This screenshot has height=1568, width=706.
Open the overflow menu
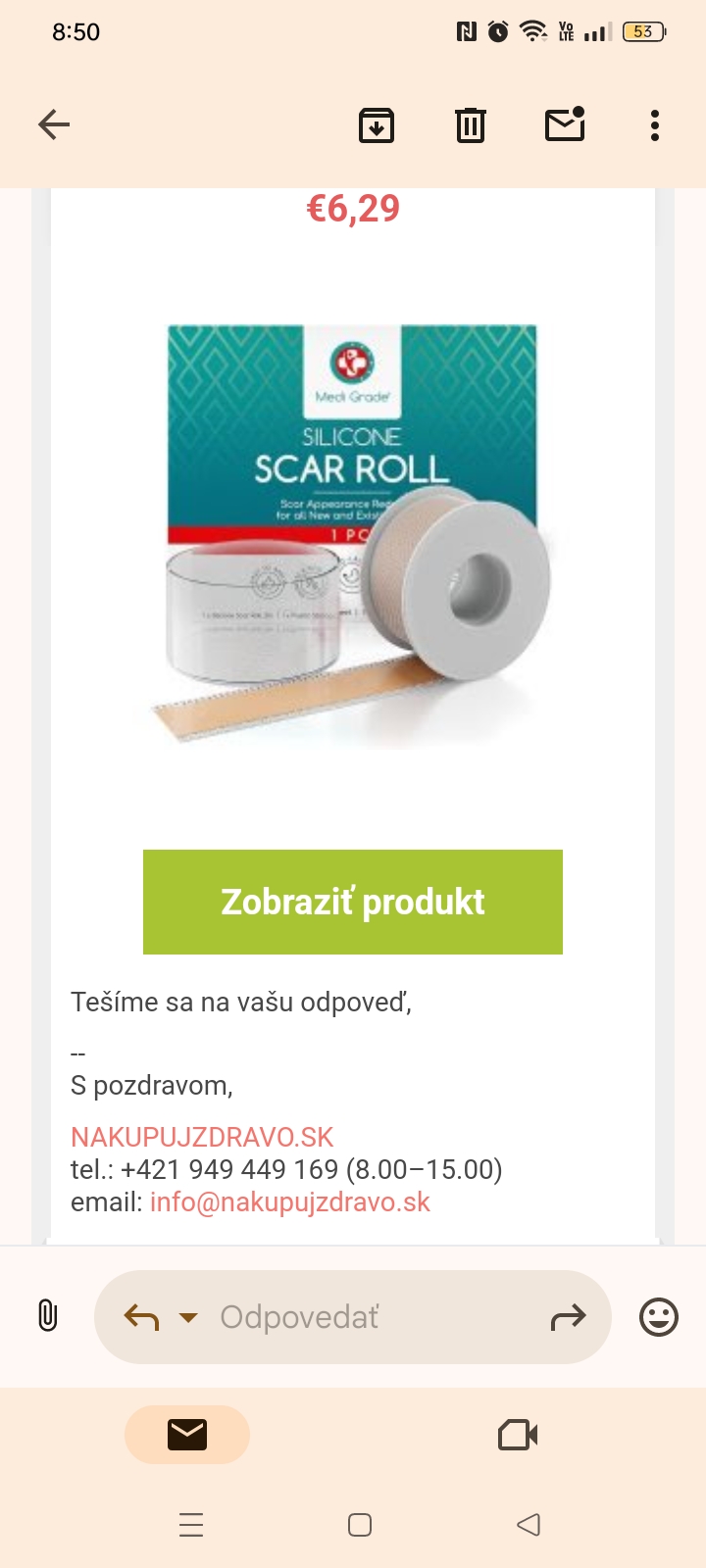point(655,125)
